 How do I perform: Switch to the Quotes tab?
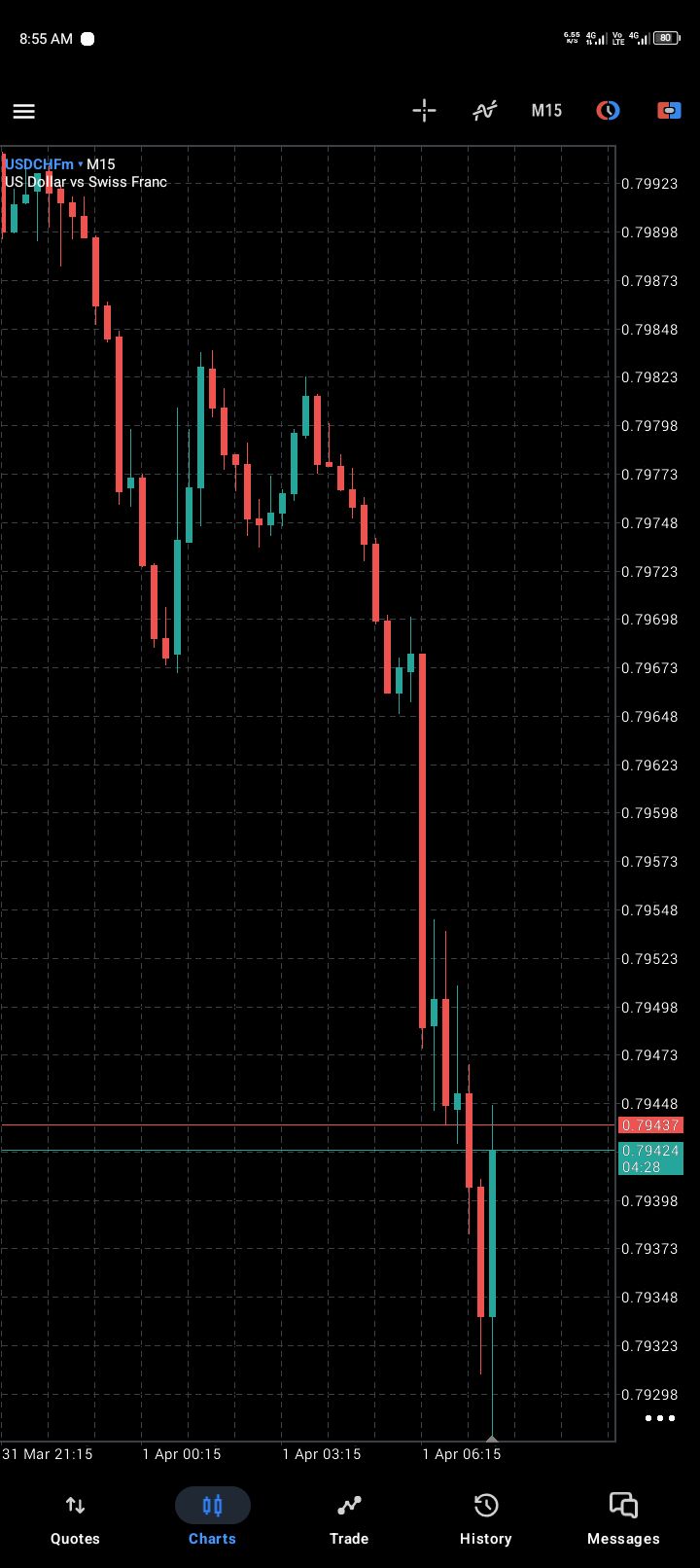pyautogui.click(x=75, y=1519)
